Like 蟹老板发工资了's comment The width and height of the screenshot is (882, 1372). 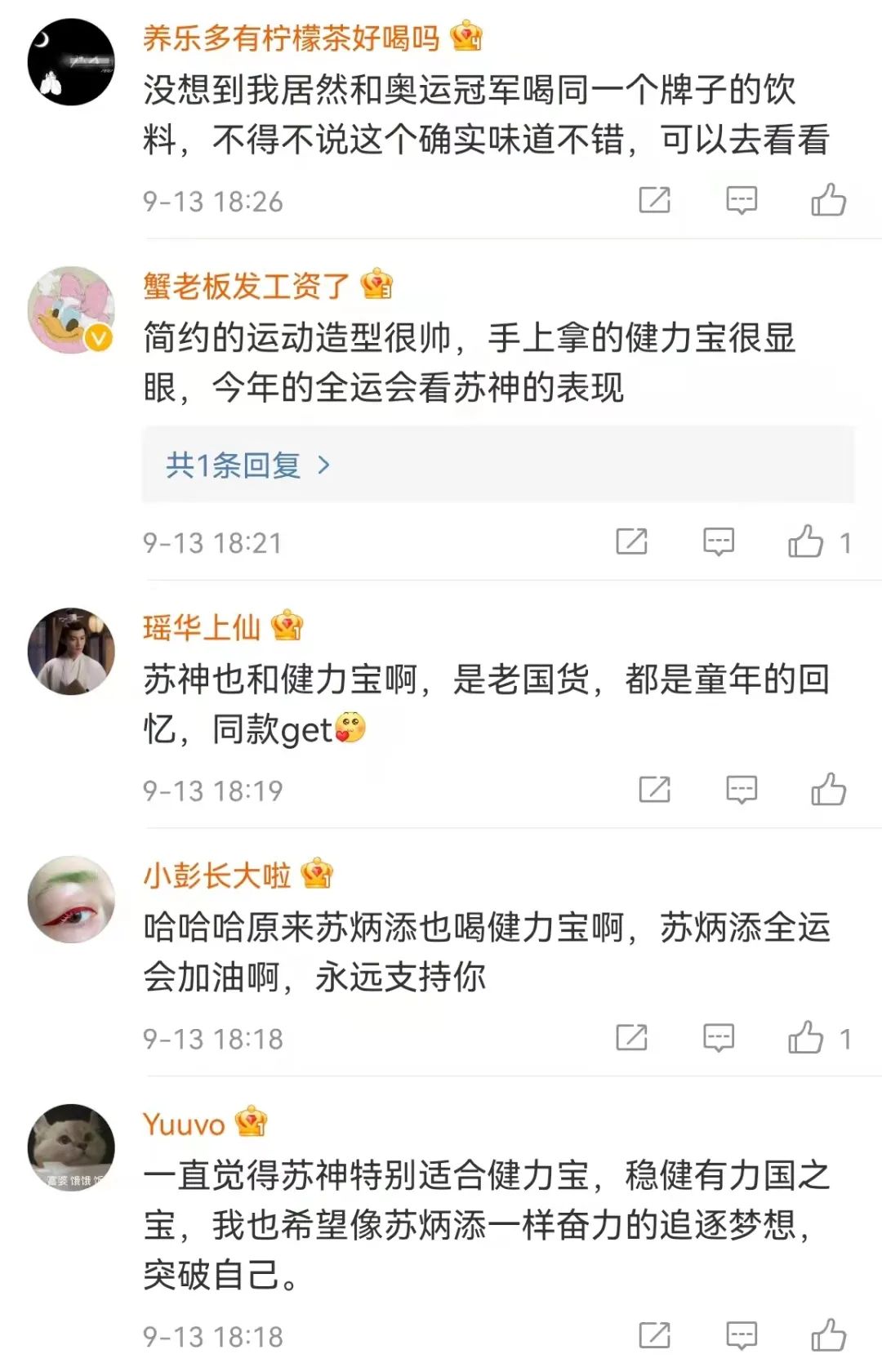click(805, 541)
